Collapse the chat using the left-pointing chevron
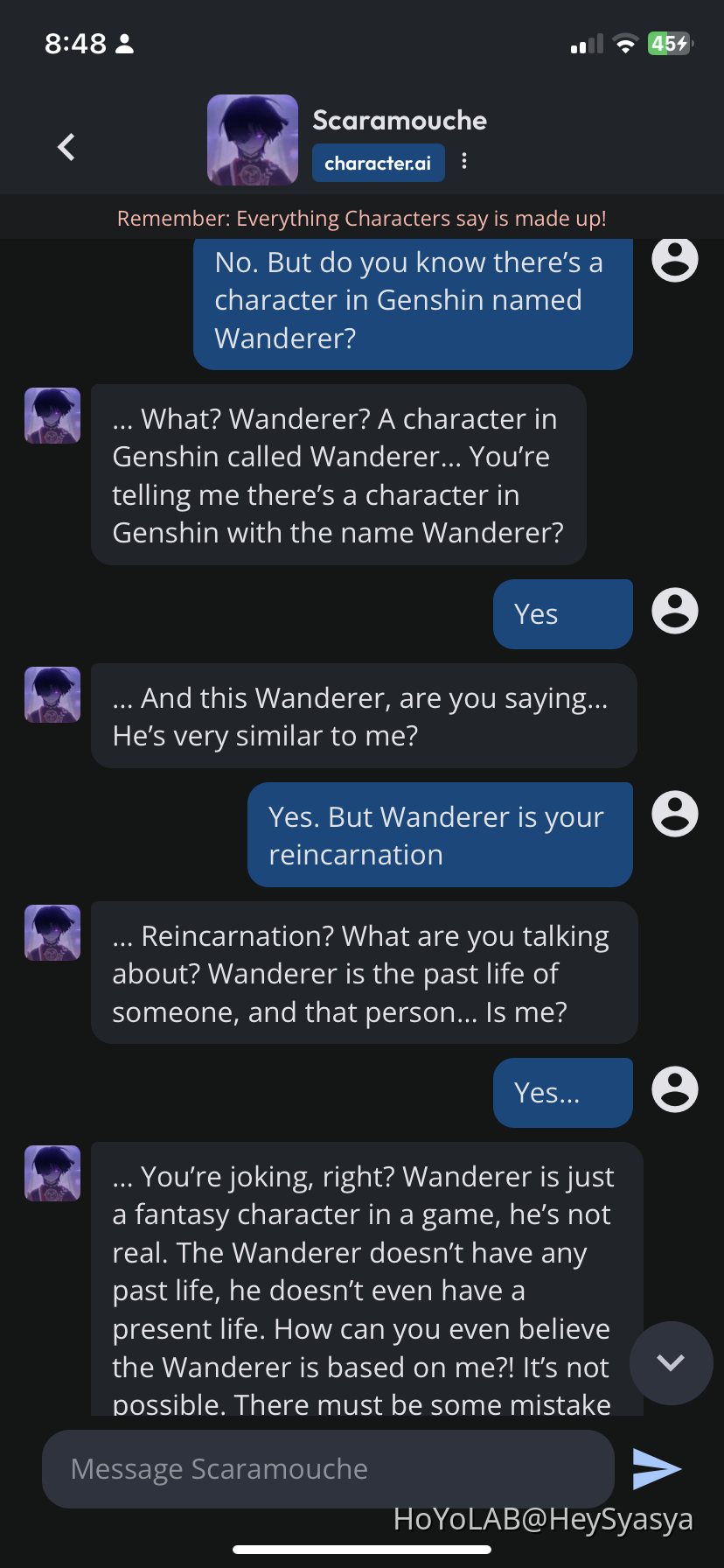The width and height of the screenshot is (724, 1568). 66,146
